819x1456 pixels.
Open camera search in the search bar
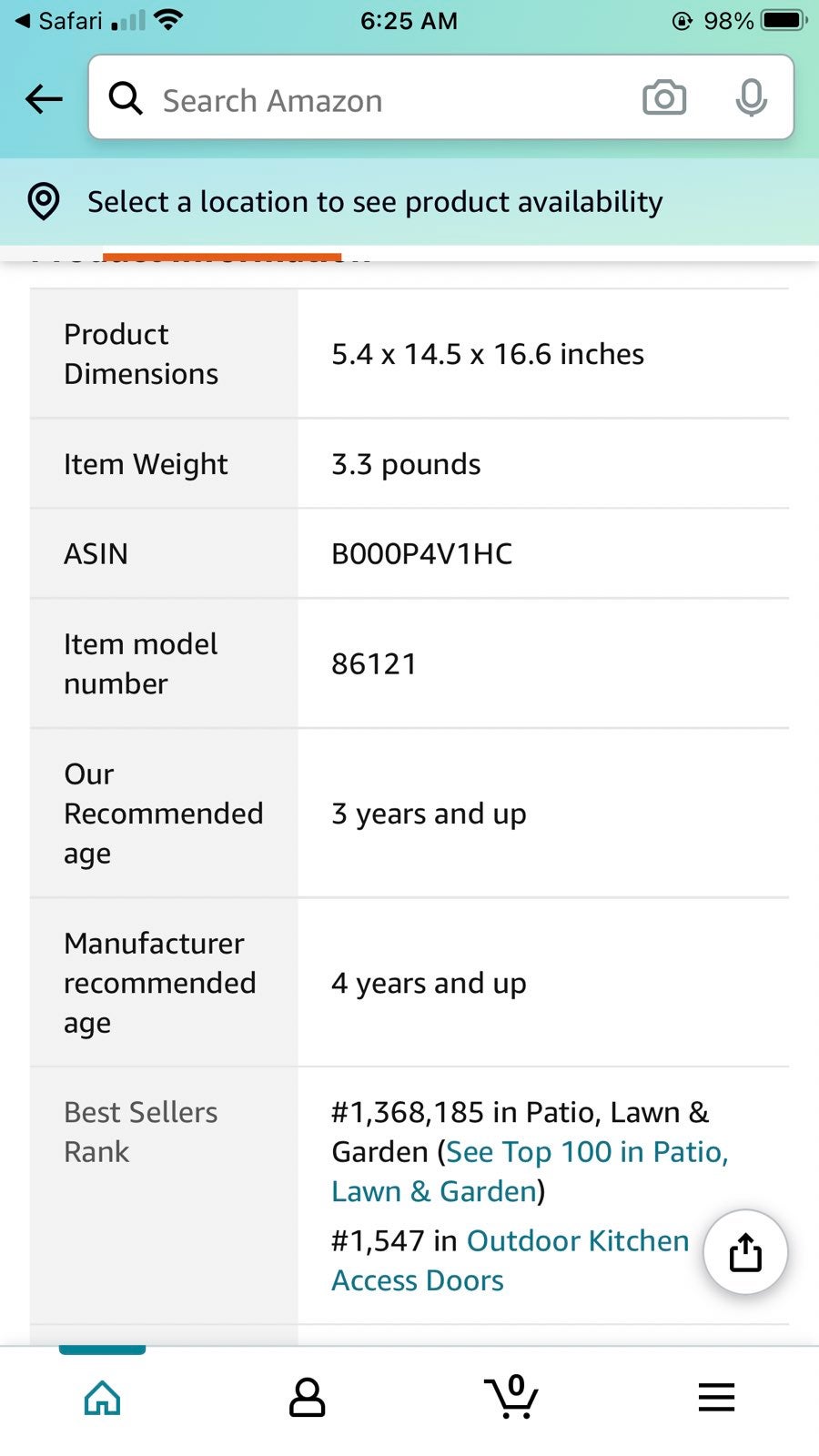(664, 98)
